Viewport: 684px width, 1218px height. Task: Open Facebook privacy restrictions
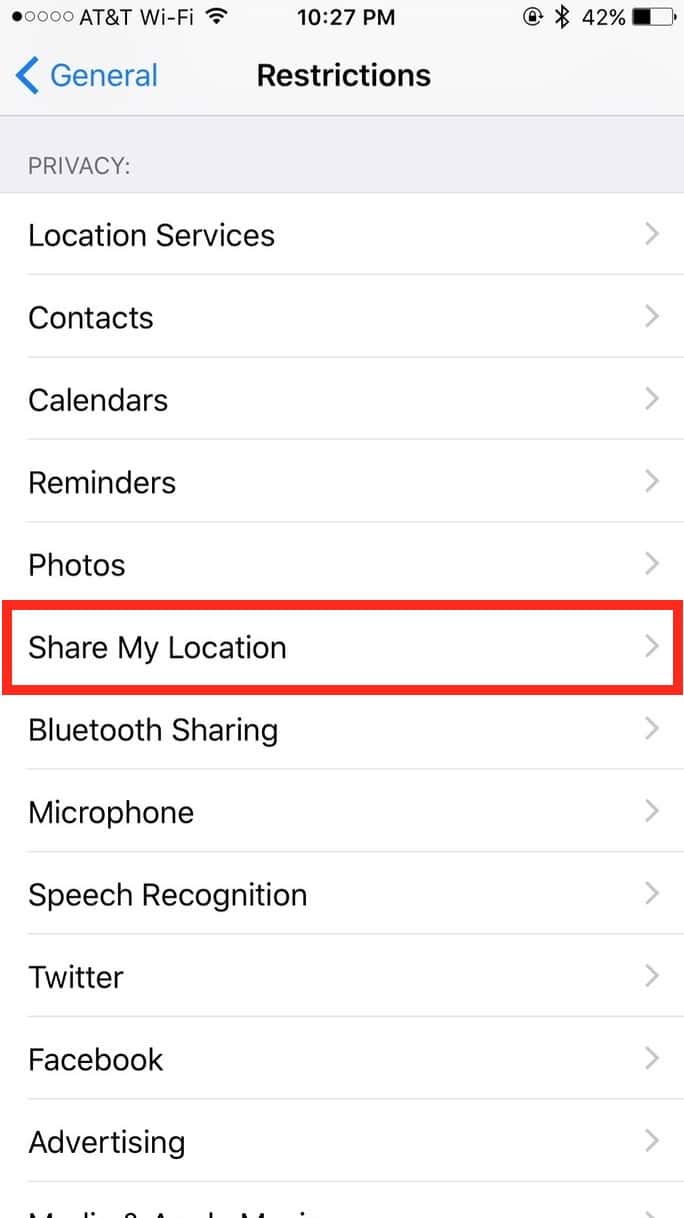click(342, 1059)
